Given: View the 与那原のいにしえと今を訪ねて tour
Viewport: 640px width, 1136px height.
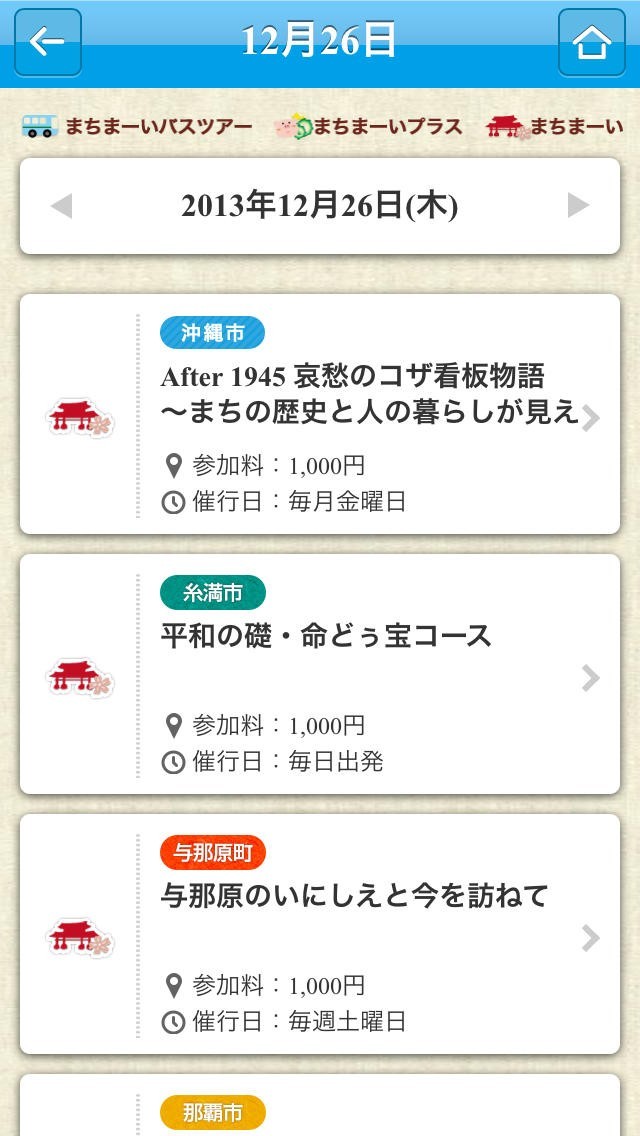Looking at the screenshot, I should (x=320, y=934).
